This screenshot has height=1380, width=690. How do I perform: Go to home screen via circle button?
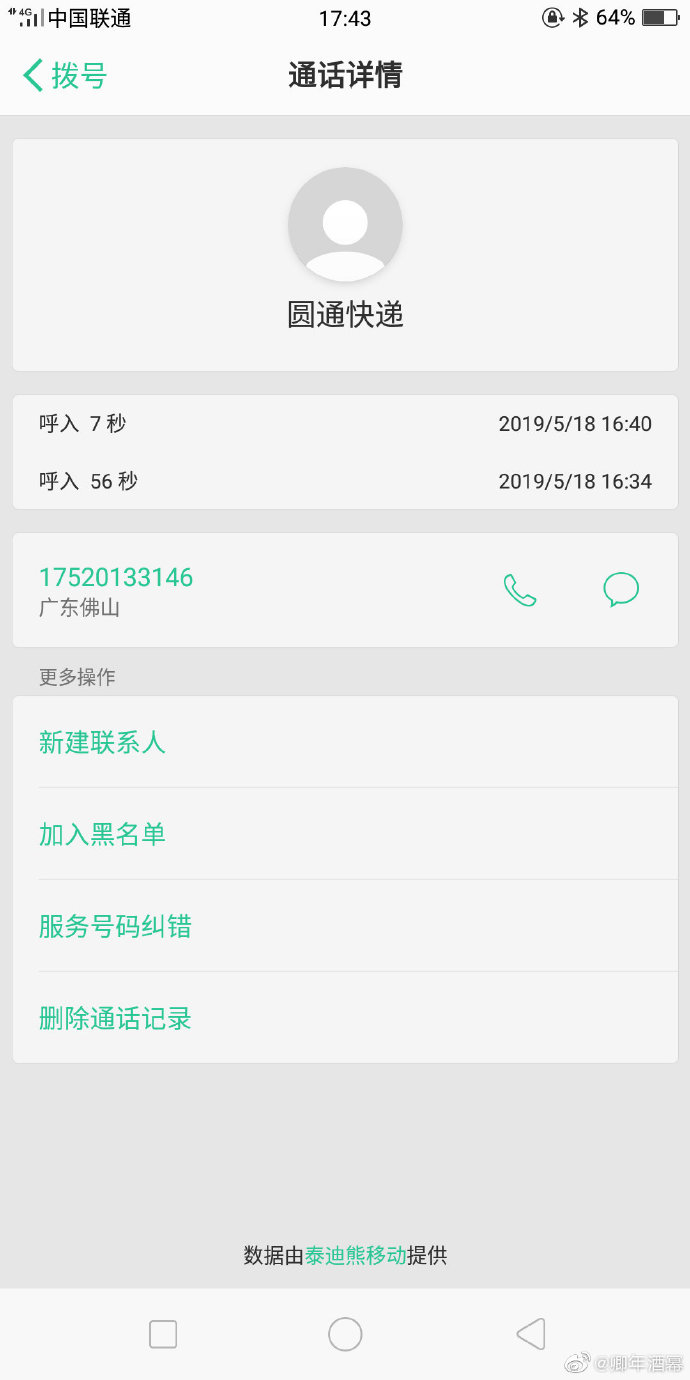tap(345, 1334)
